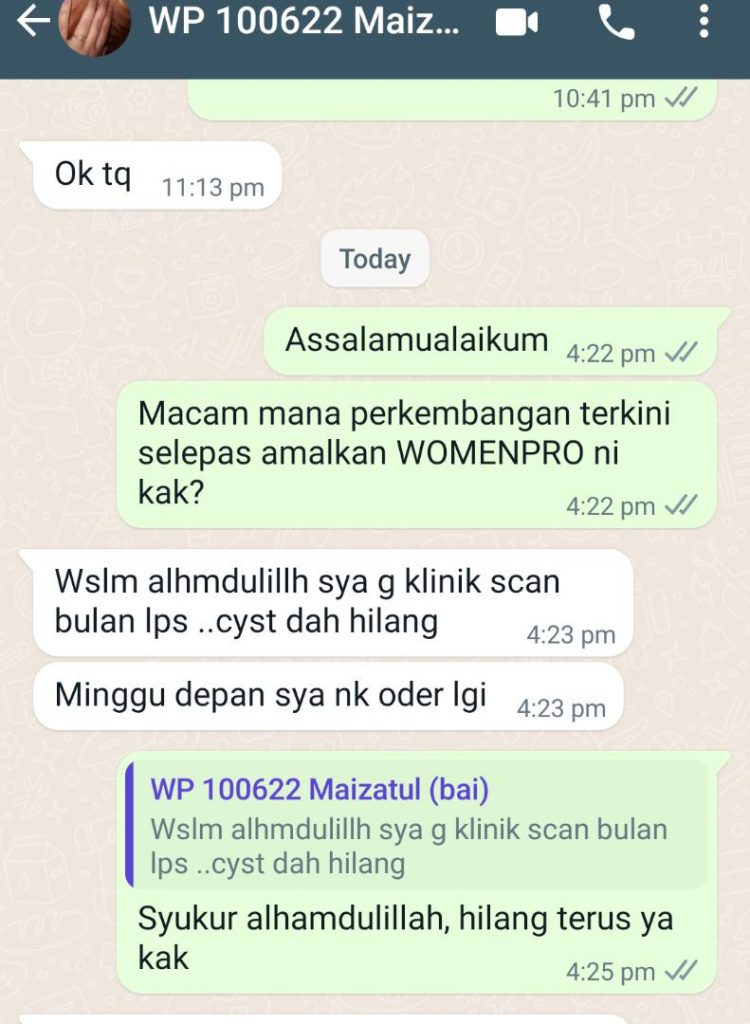Go back to the chat list
The height and width of the screenshot is (1024, 750).
[31, 23]
